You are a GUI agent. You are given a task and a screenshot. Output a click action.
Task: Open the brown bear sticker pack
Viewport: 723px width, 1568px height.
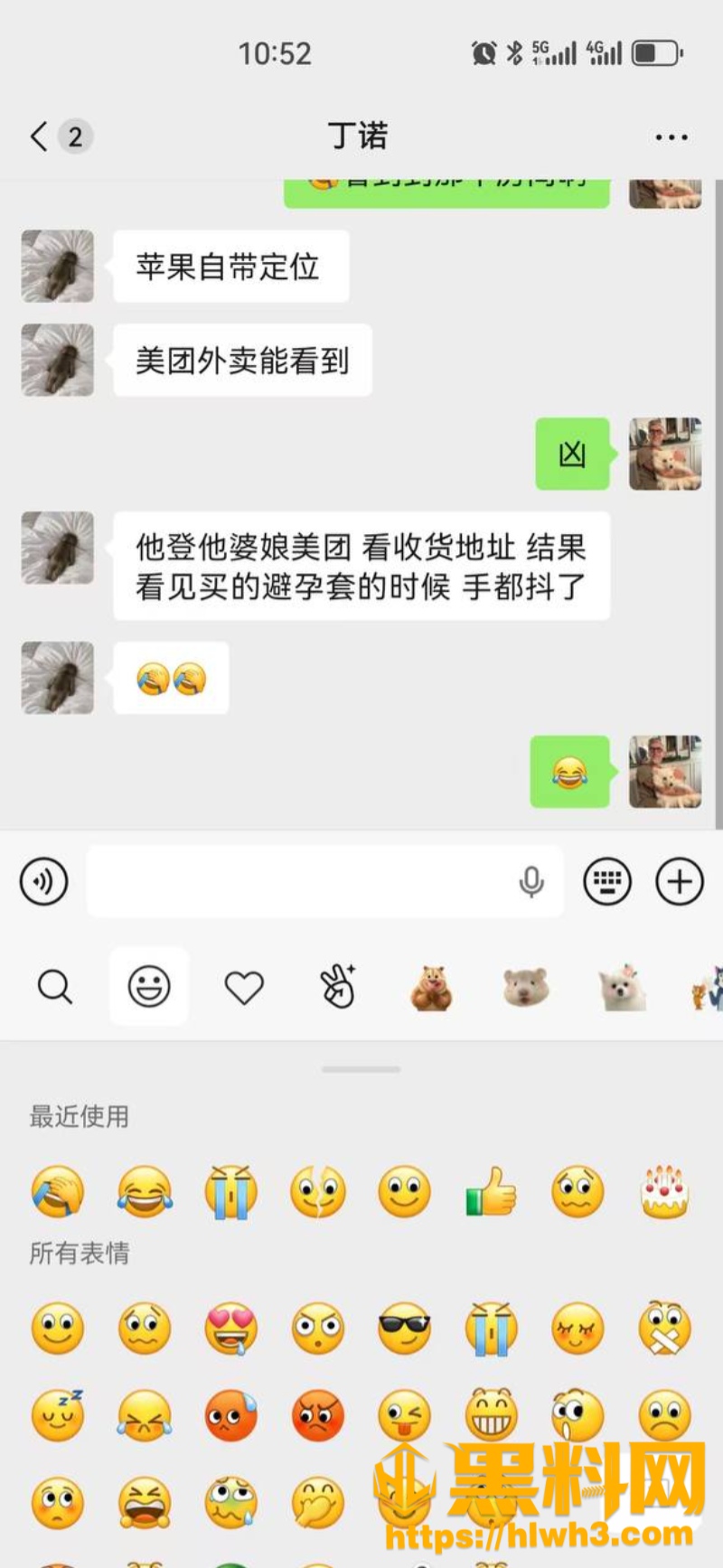click(x=431, y=987)
